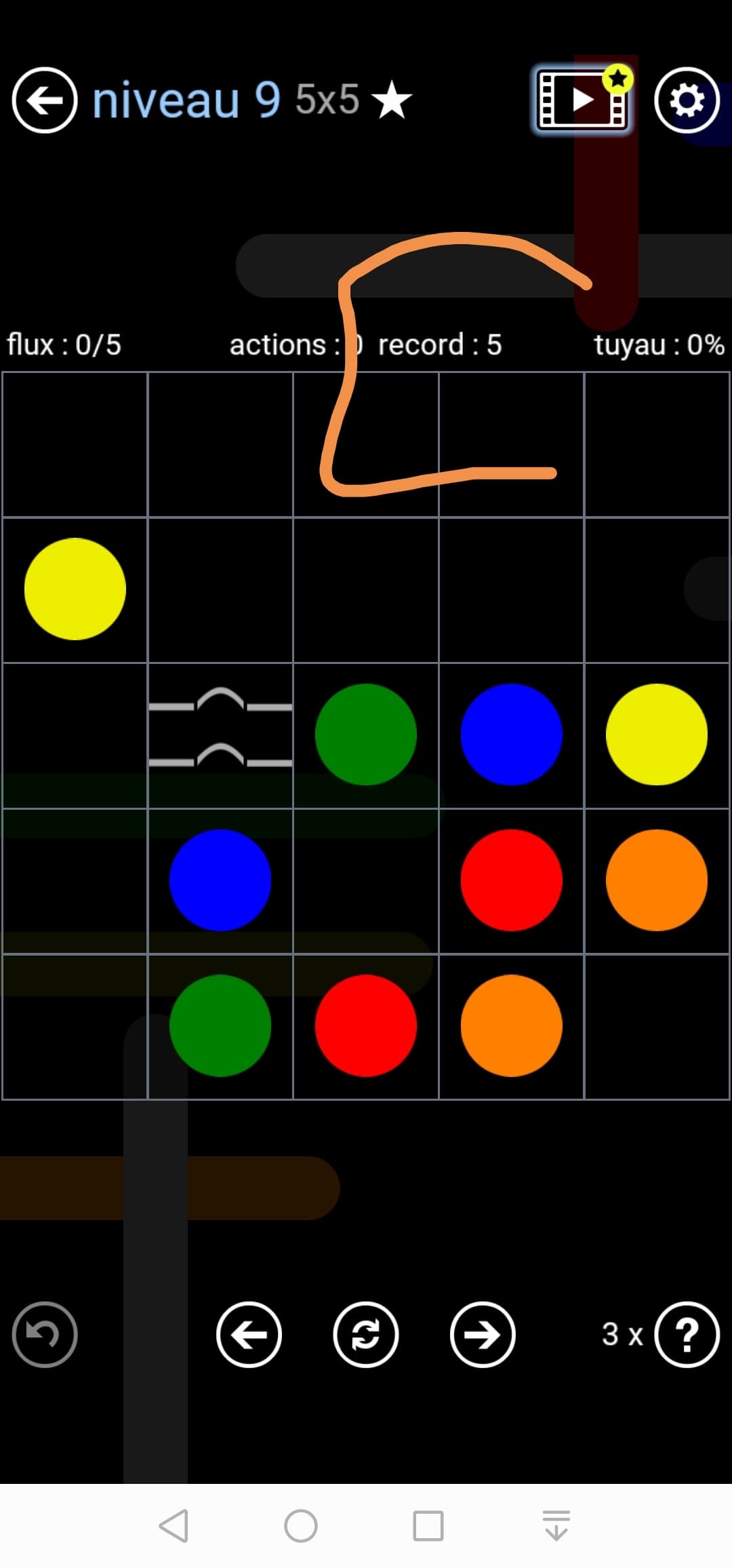
Task: Go to the previous level
Action: (249, 1334)
